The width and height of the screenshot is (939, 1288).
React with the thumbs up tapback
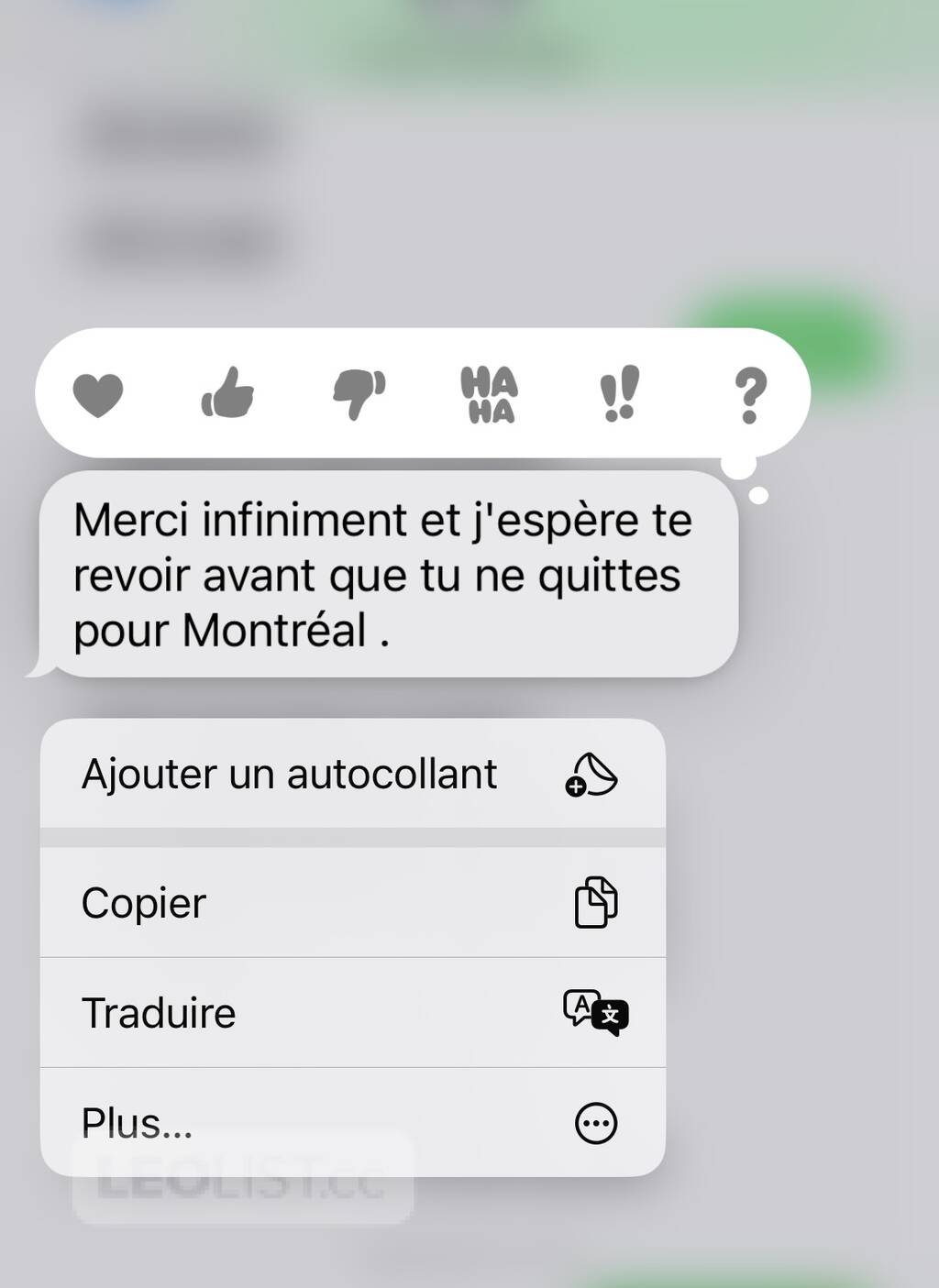coord(227,393)
